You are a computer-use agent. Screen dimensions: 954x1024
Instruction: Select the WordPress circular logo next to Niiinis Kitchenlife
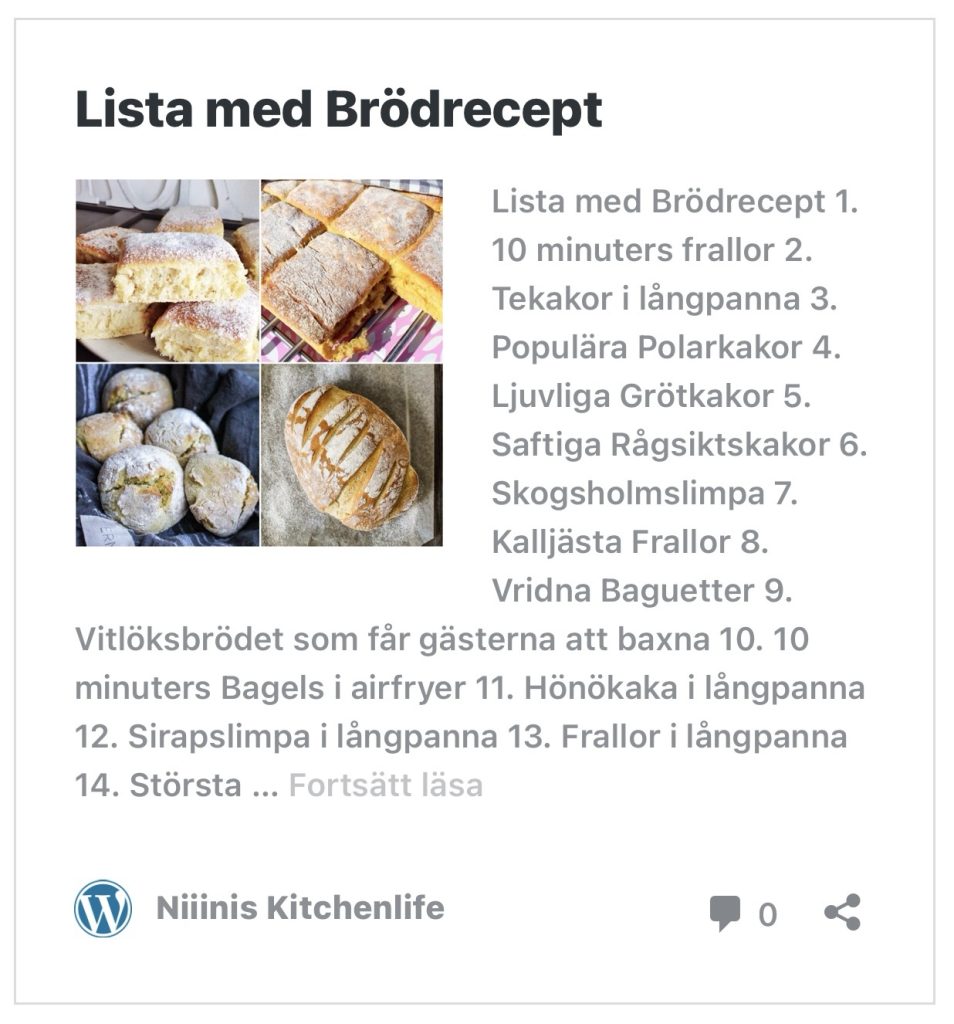(x=105, y=907)
